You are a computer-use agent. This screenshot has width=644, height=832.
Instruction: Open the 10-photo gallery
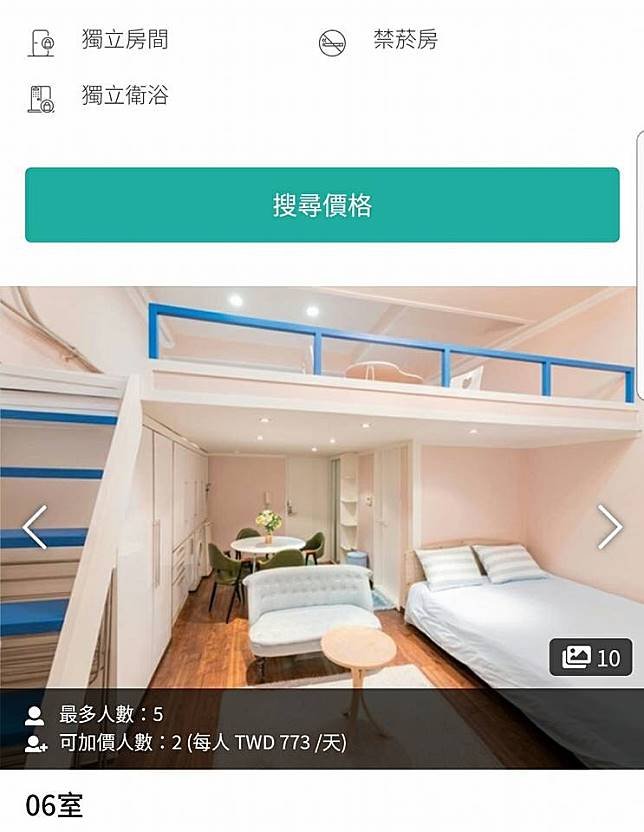591,657
